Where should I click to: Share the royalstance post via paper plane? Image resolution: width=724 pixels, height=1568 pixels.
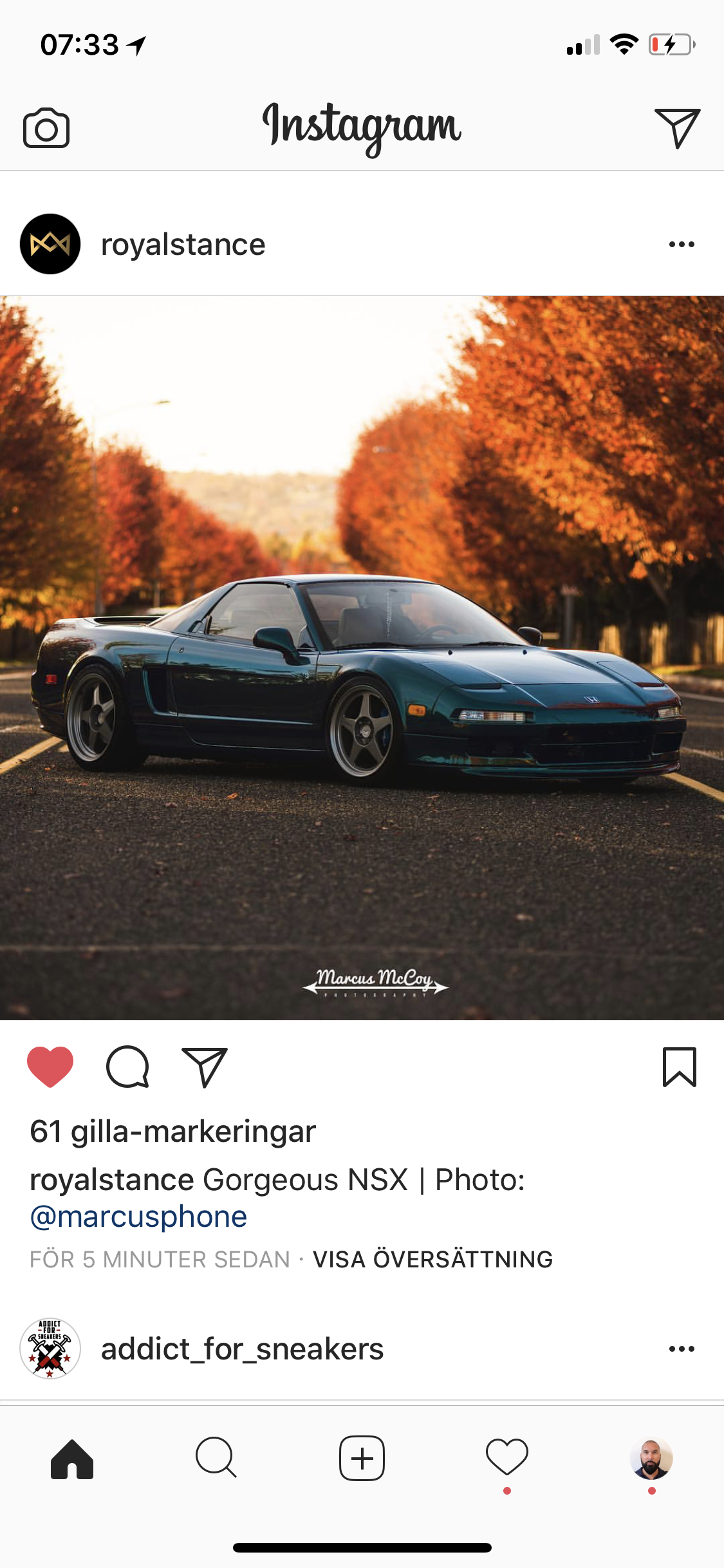(x=205, y=1067)
